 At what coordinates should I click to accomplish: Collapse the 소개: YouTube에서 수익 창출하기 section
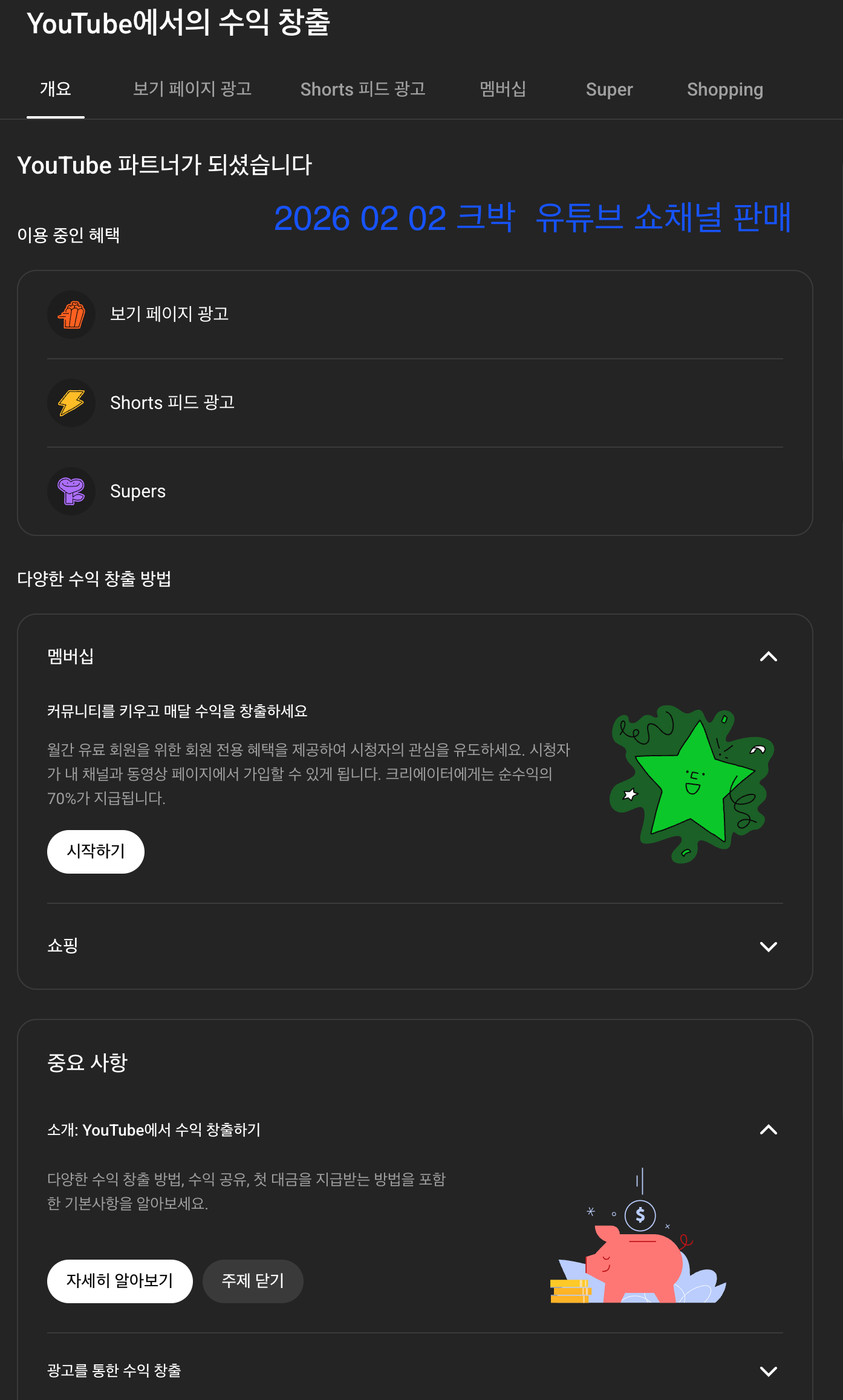coord(768,1130)
